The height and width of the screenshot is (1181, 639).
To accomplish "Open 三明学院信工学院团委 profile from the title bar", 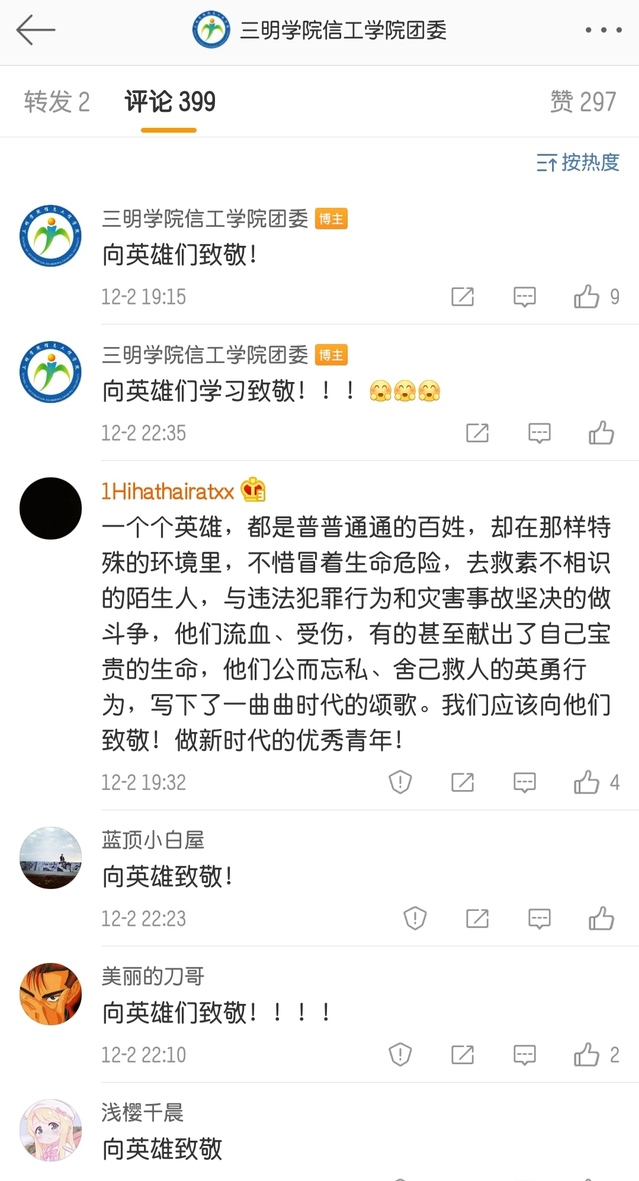I will pyautogui.click(x=320, y=30).
